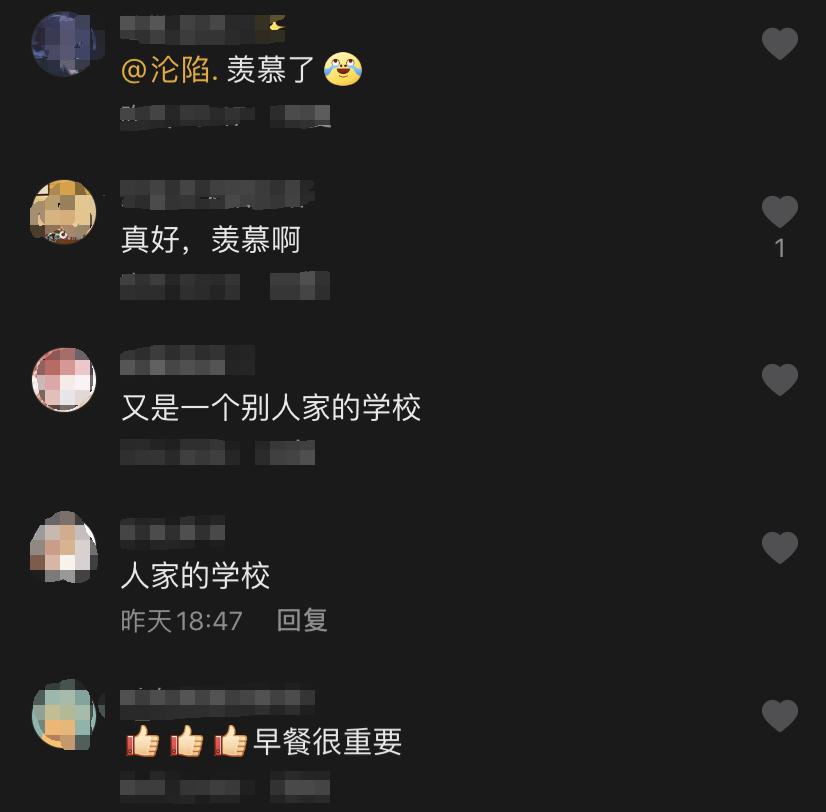The height and width of the screenshot is (812, 826).
Task: Like the comment "又是一个别人家的学校"
Action: click(x=780, y=380)
